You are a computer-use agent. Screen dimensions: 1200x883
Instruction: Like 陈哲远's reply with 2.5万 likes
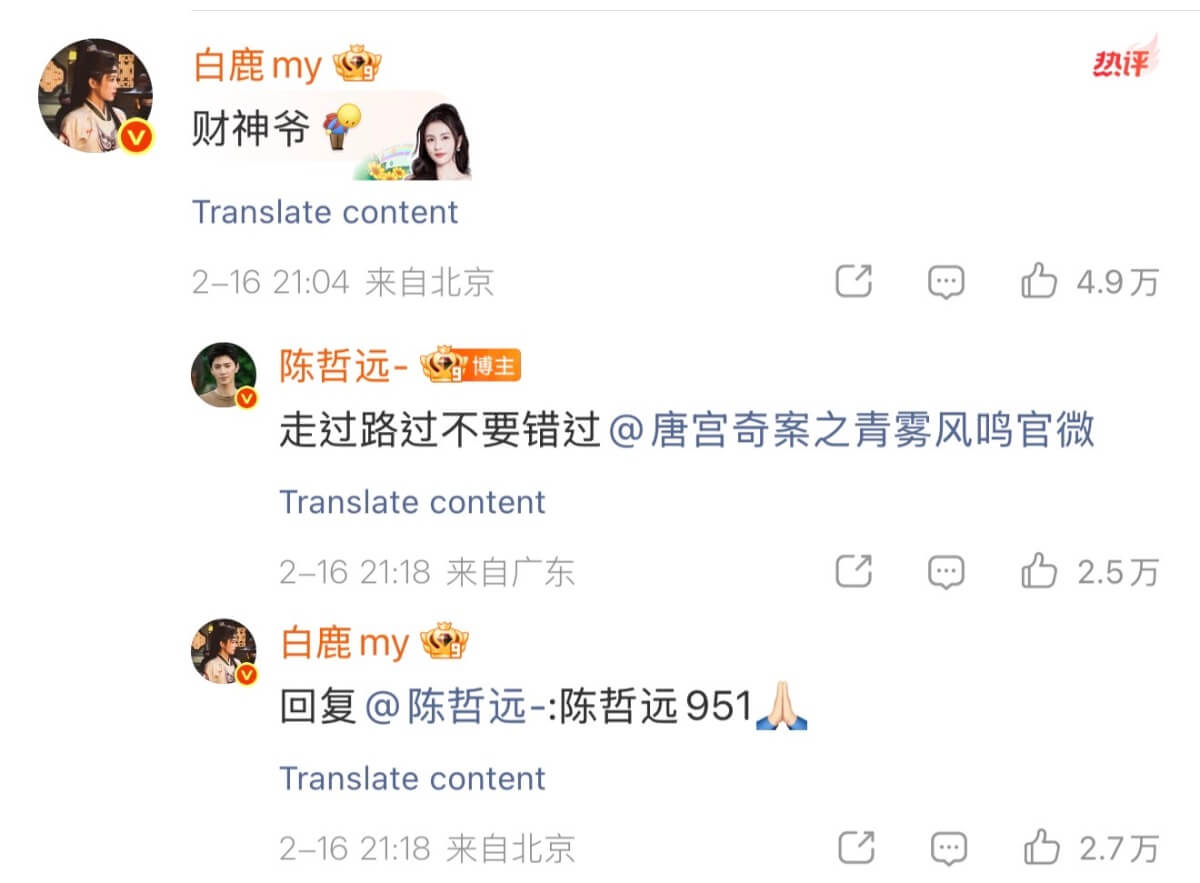(1040, 572)
